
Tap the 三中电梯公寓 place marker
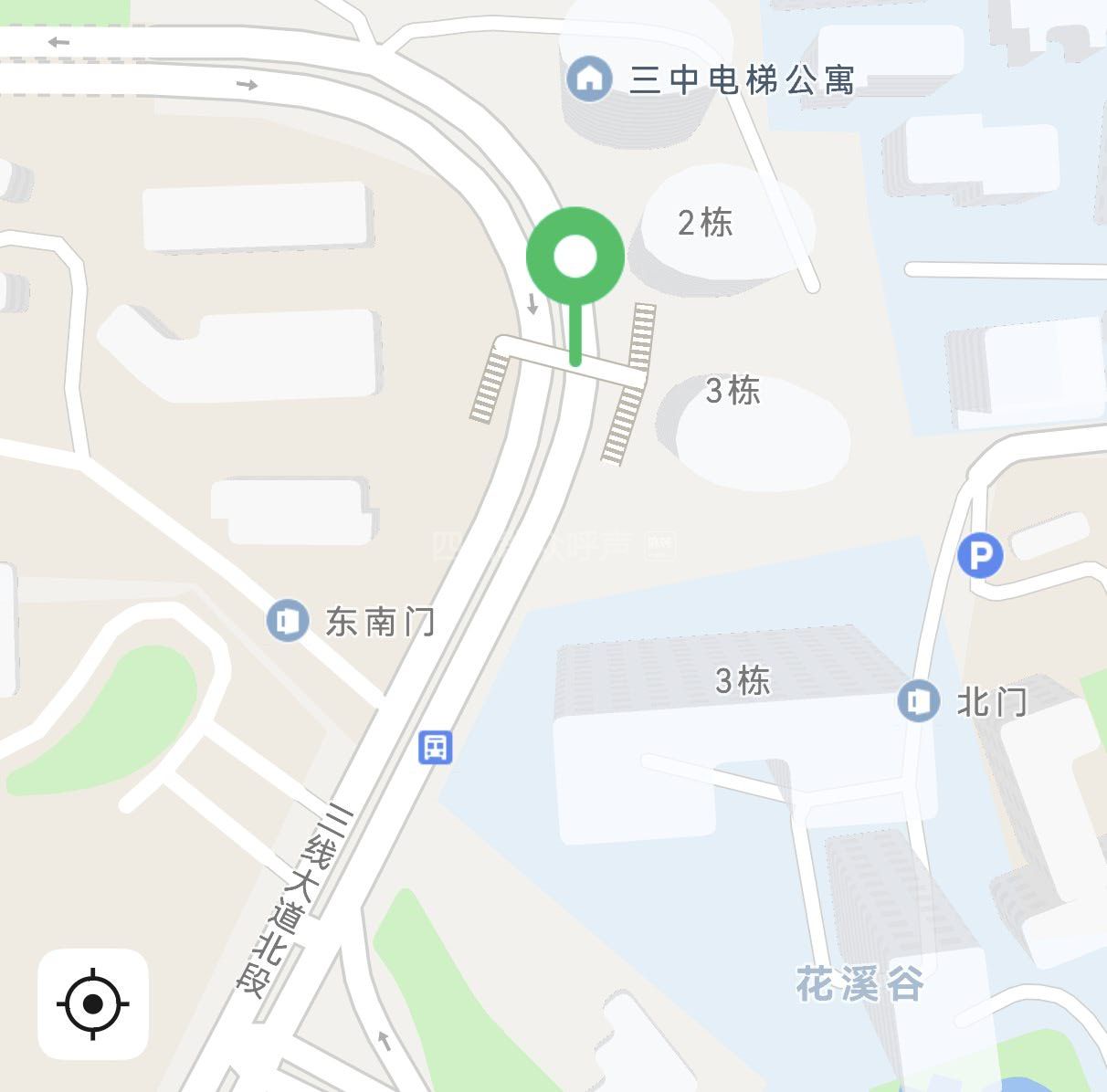[589, 79]
